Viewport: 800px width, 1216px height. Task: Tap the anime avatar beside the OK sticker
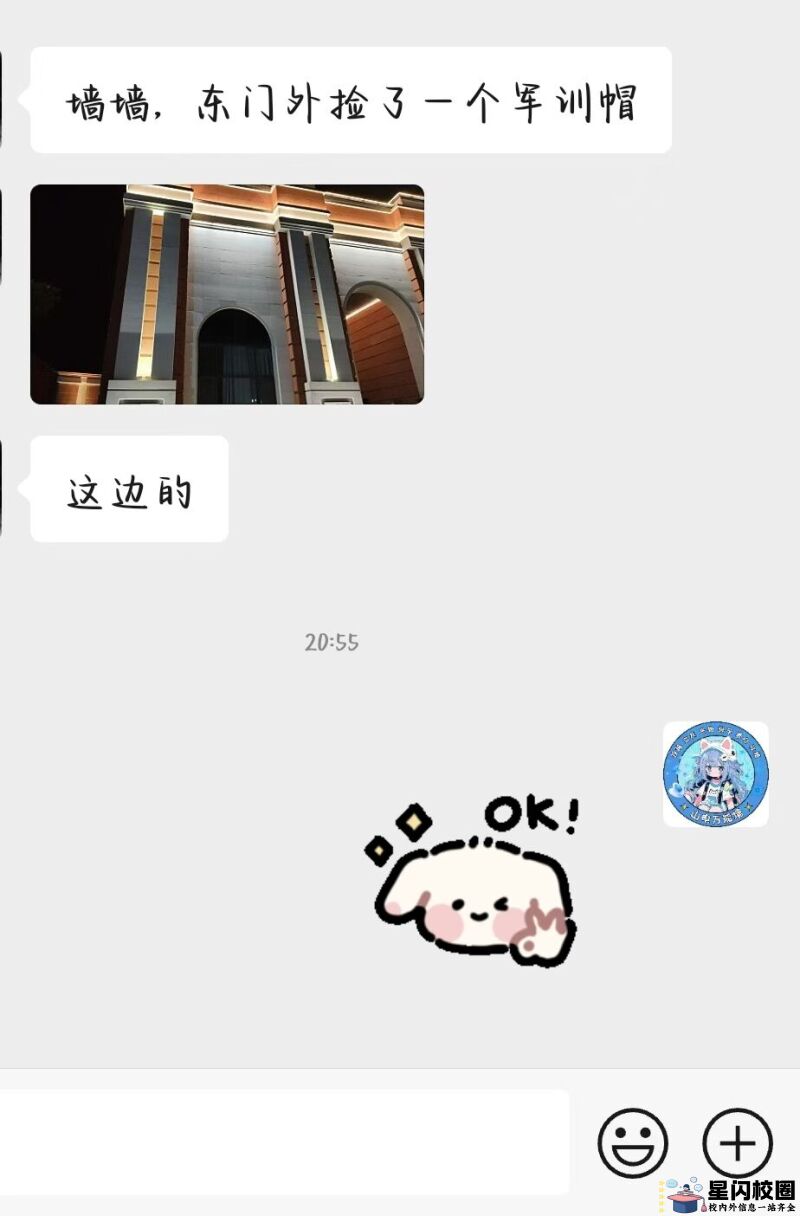(715, 774)
